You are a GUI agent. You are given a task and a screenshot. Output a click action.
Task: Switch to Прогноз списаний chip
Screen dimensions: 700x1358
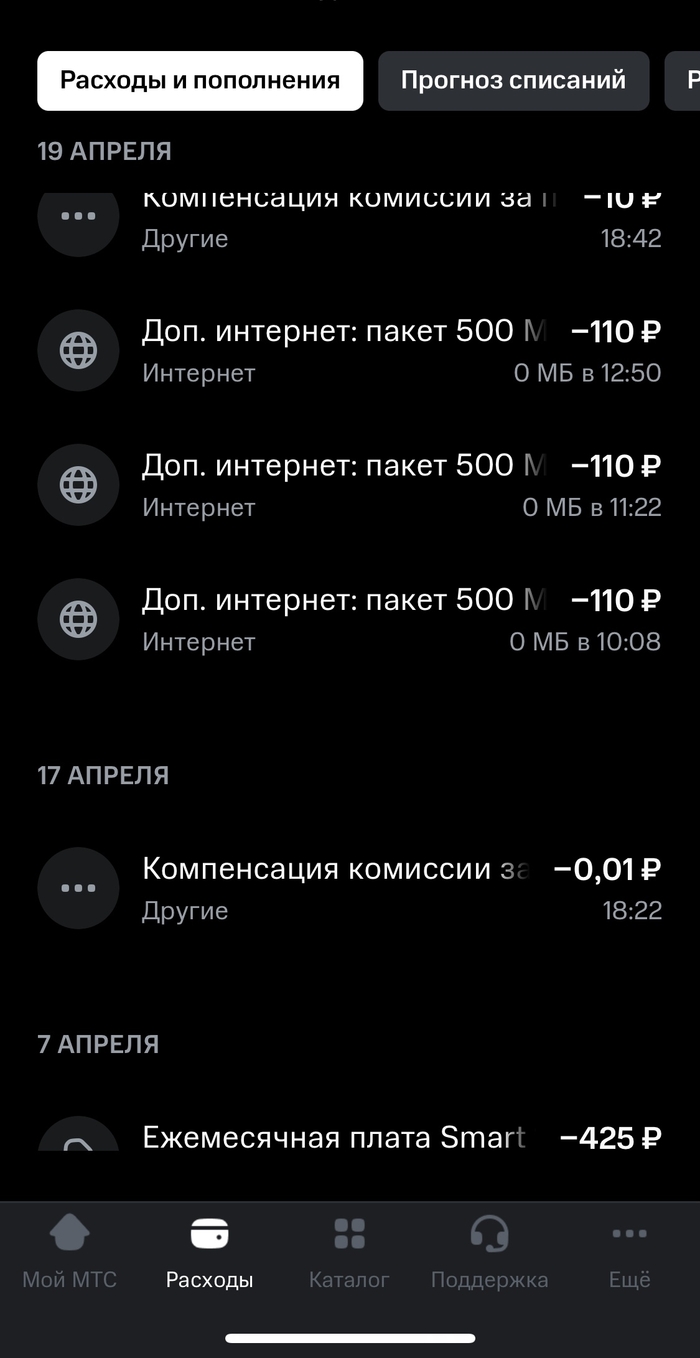[513, 80]
